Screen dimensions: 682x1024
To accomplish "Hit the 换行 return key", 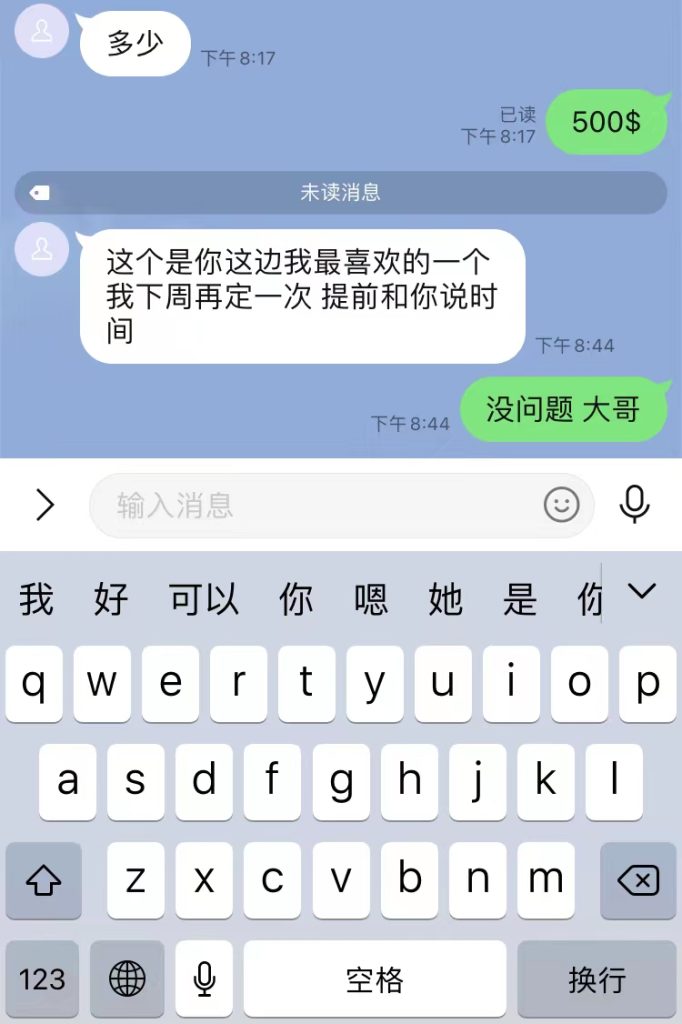I will click(597, 979).
